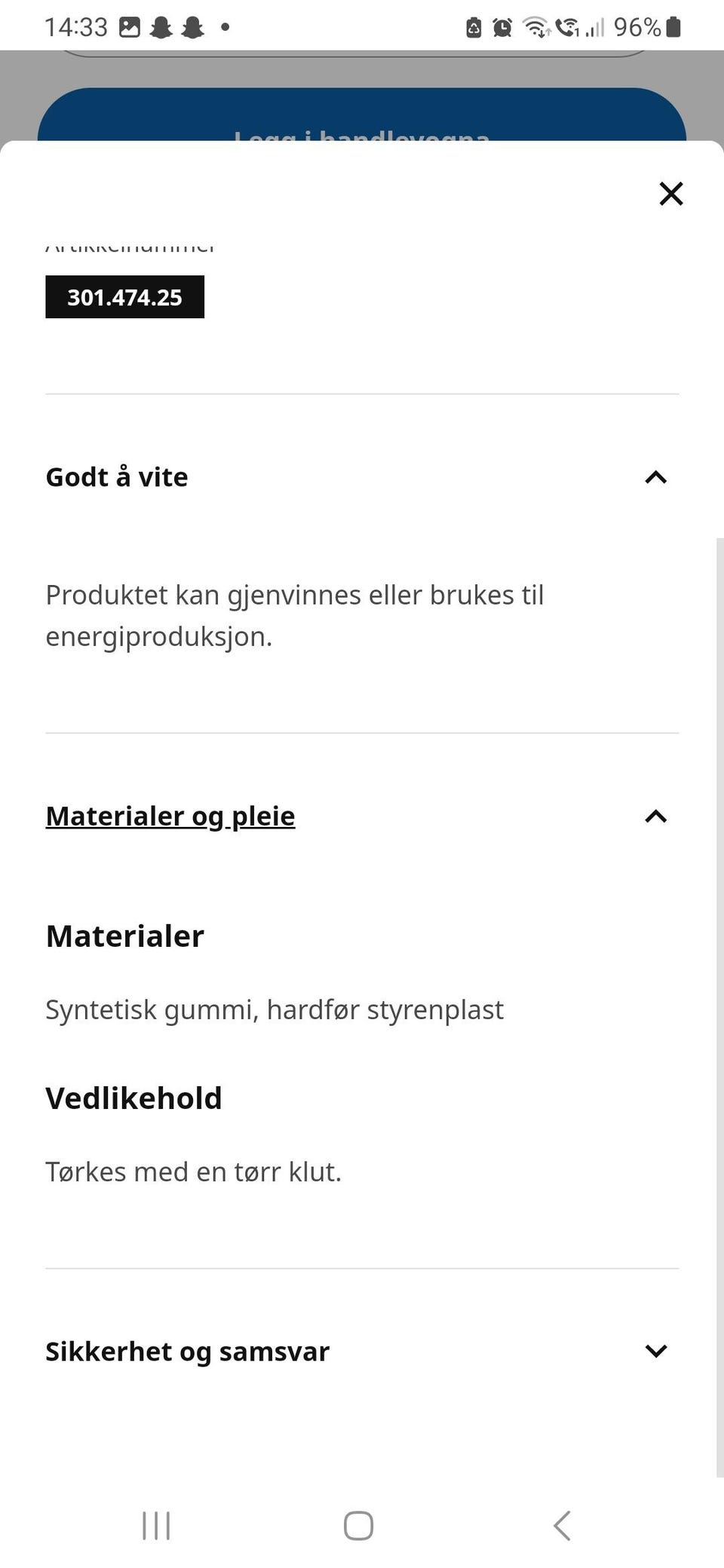Tap the home button in the navigation bar
Image resolution: width=724 pixels, height=1568 pixels.
359,1526
